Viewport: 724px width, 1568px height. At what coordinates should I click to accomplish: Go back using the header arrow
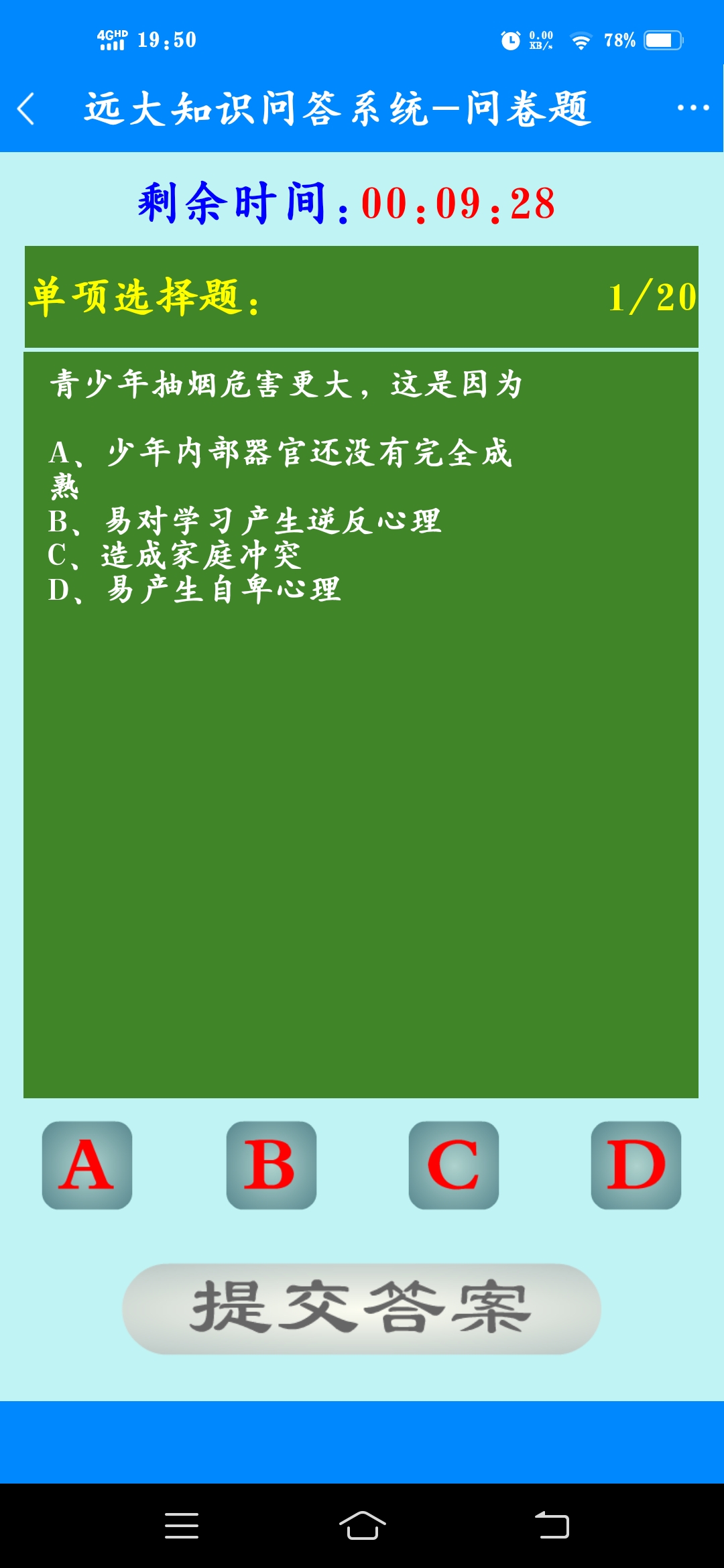pos(26,109)
